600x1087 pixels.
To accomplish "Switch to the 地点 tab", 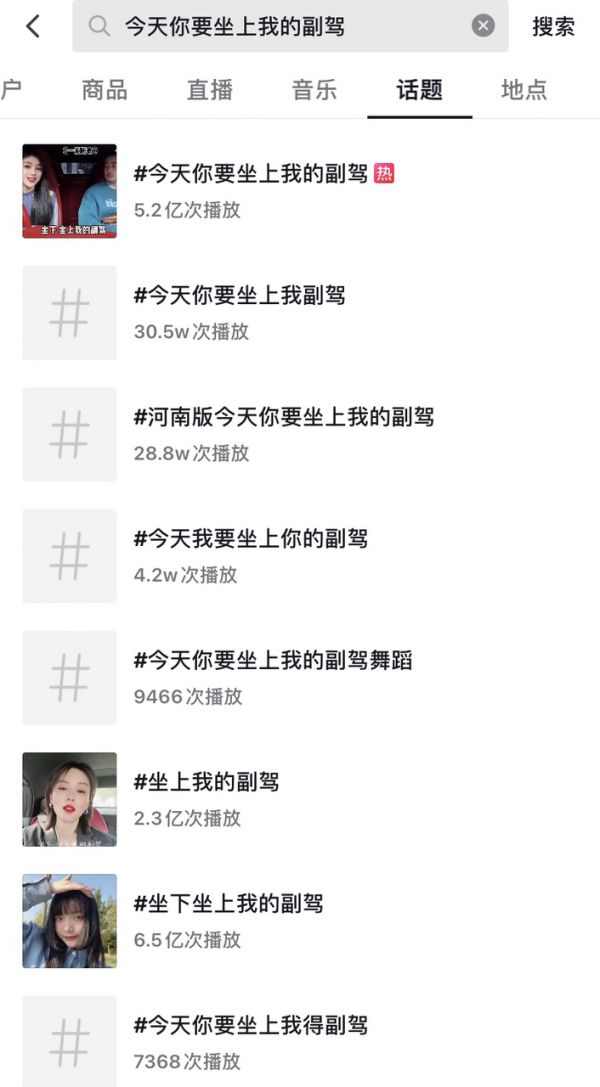I will click(524, 90).
